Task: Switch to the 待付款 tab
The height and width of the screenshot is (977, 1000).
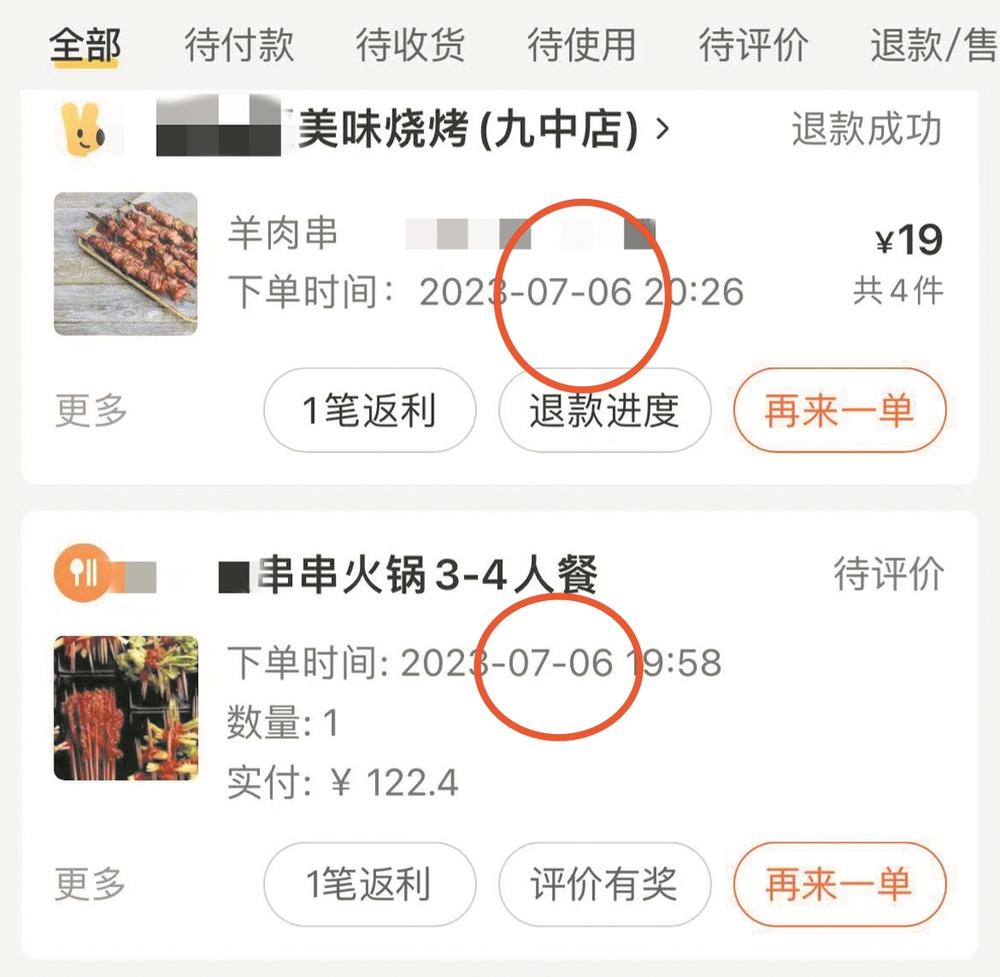Action: 239,45
